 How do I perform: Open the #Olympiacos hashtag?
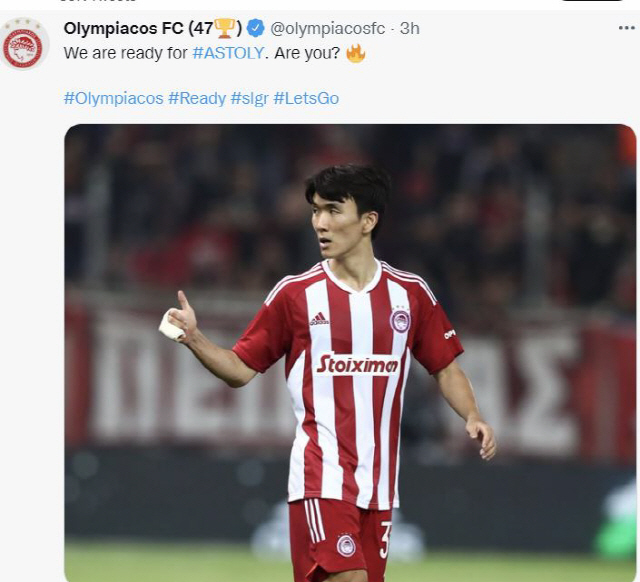point(113,98)
